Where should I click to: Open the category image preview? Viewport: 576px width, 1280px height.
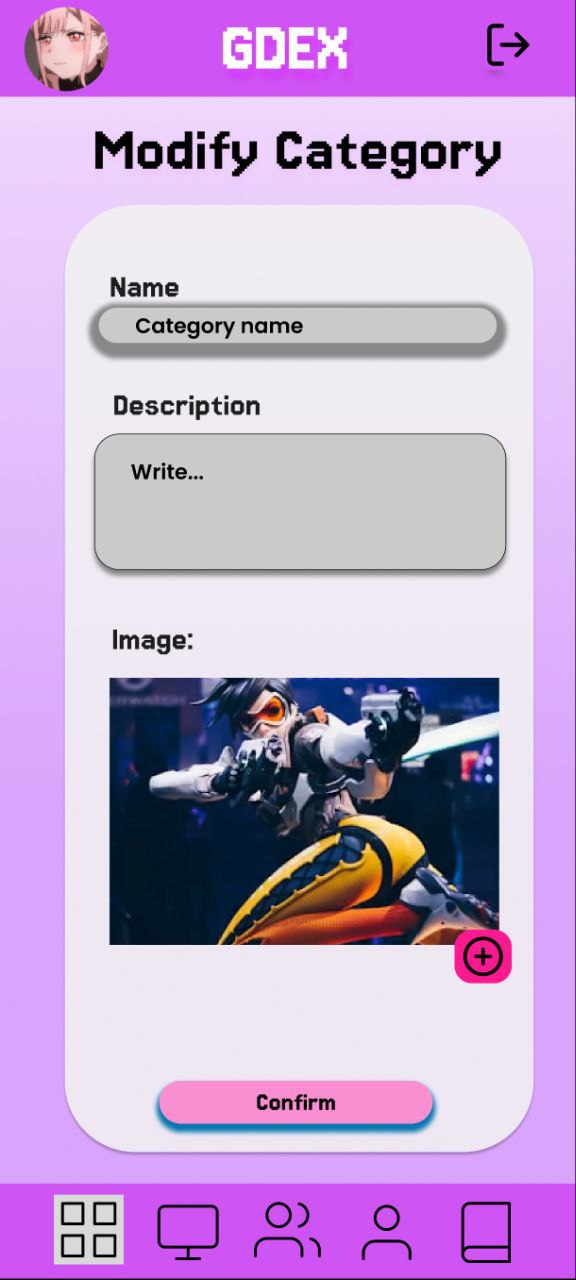coord(304,811)
